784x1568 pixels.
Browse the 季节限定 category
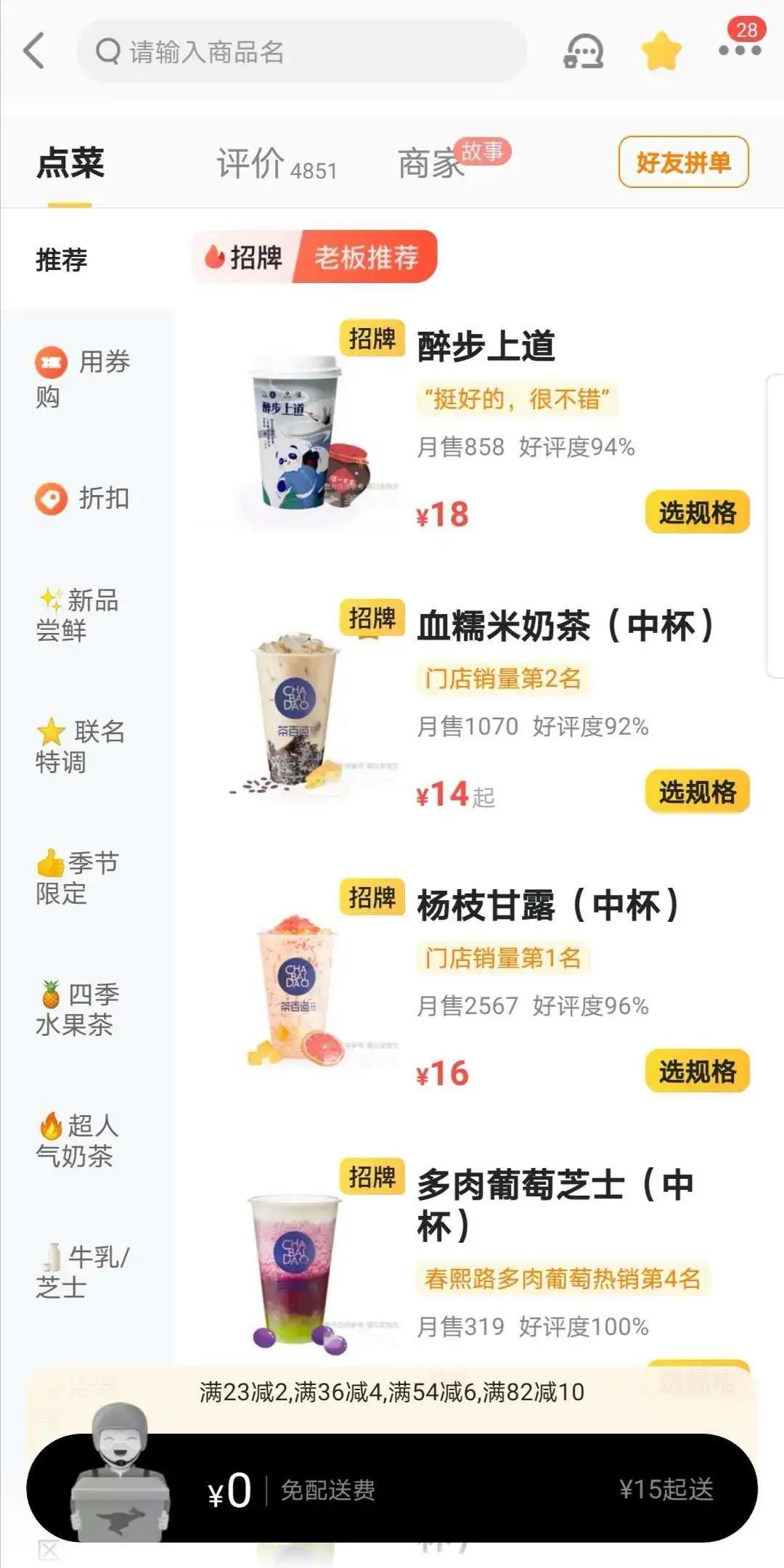click(x=78, y=878)
